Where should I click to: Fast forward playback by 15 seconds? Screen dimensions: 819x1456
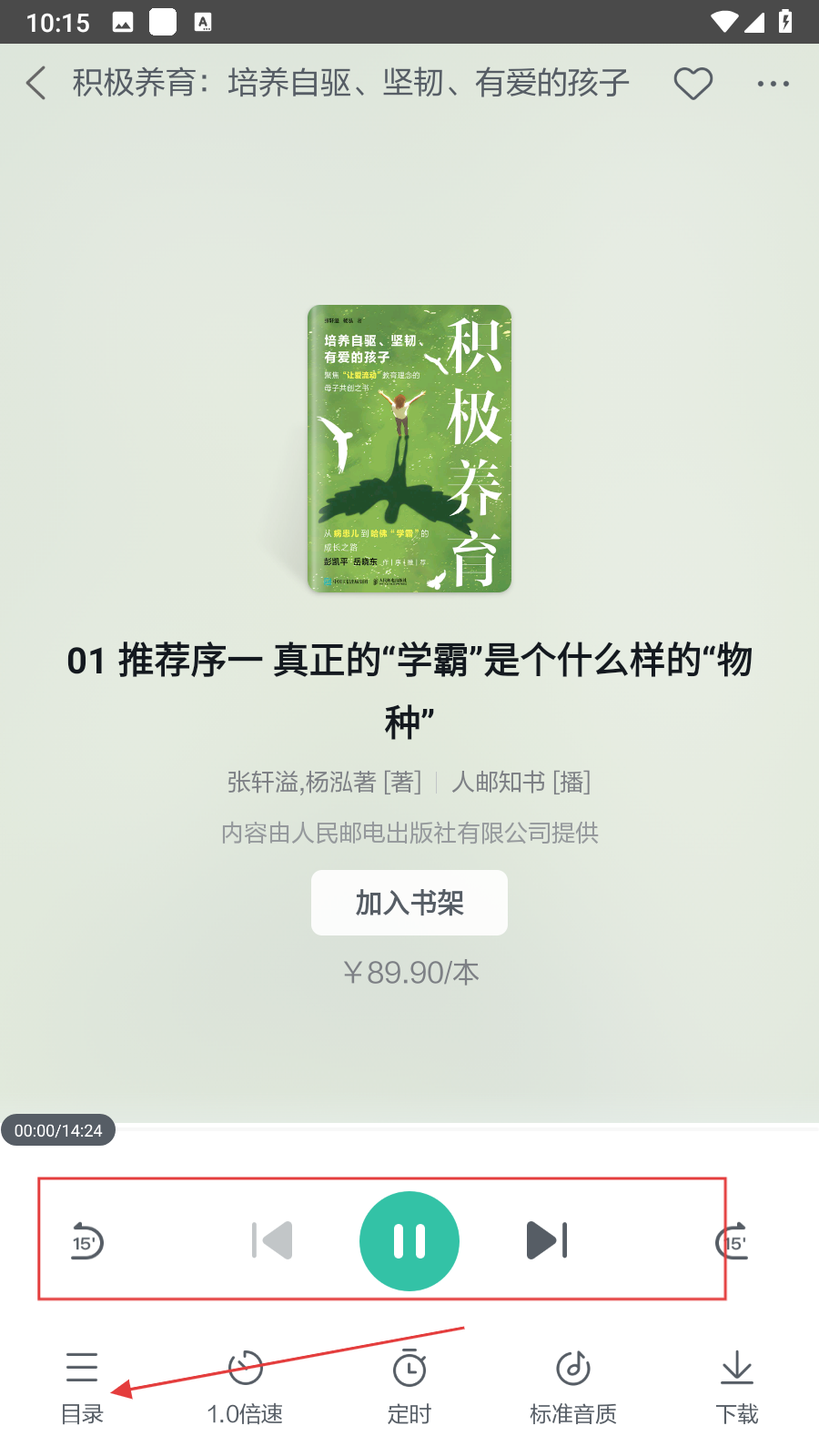click(733, 1241)
